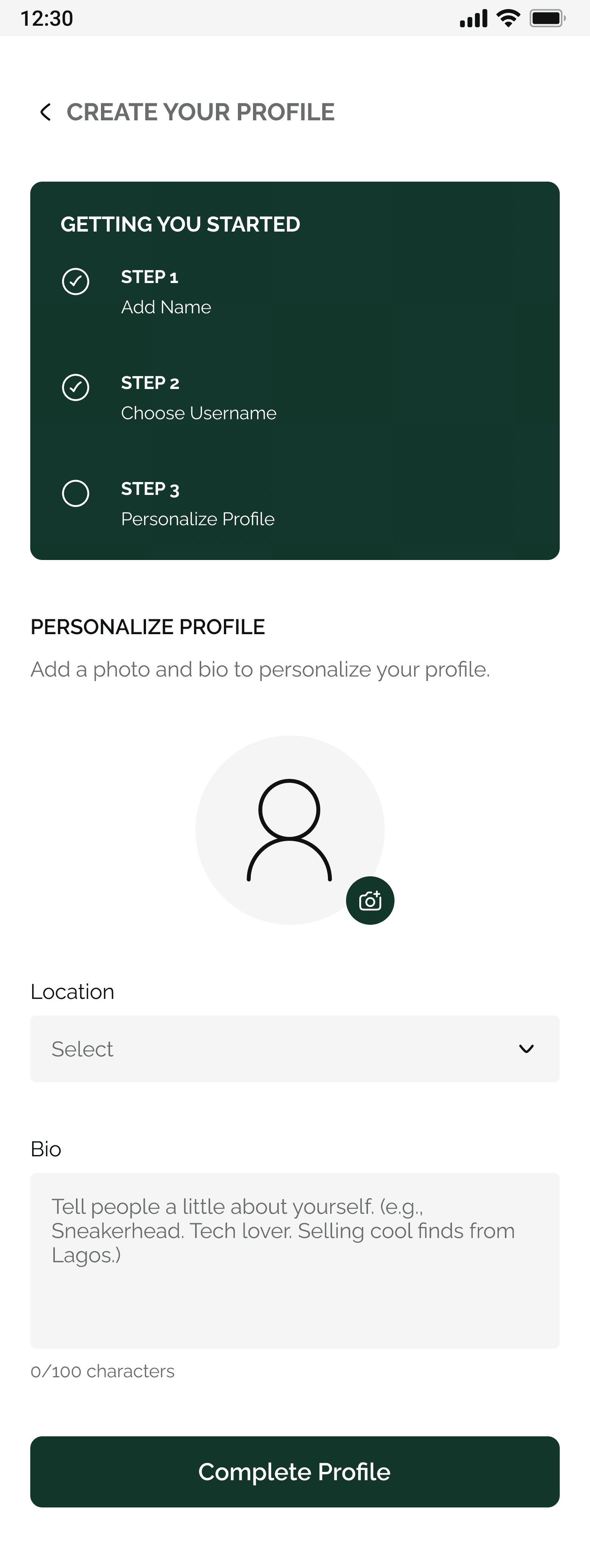Tap the Complete Profile button
The image size is (590, 1568).
click(x=294, y=1472)
